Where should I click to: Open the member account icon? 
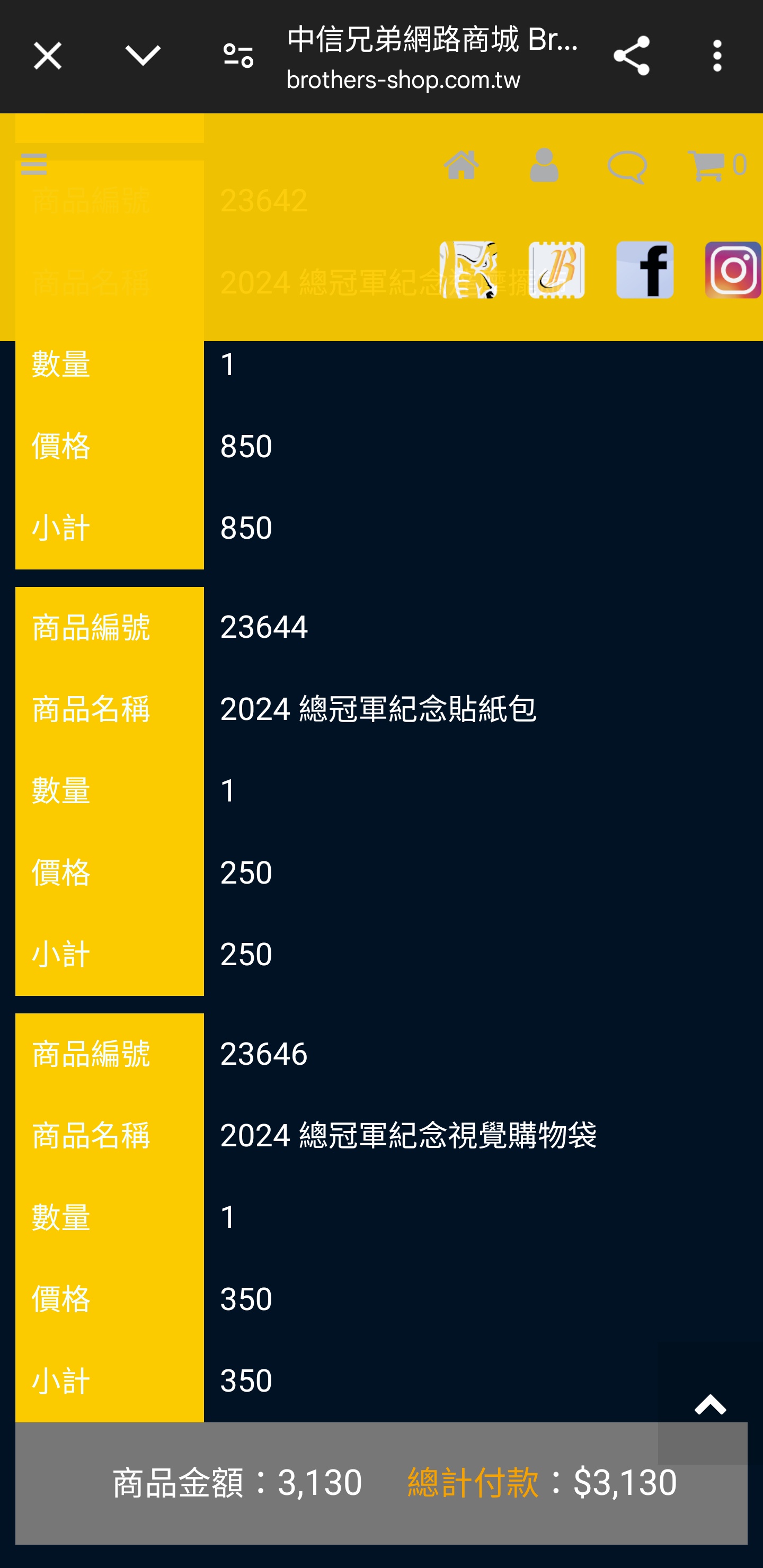pos(544,165)
